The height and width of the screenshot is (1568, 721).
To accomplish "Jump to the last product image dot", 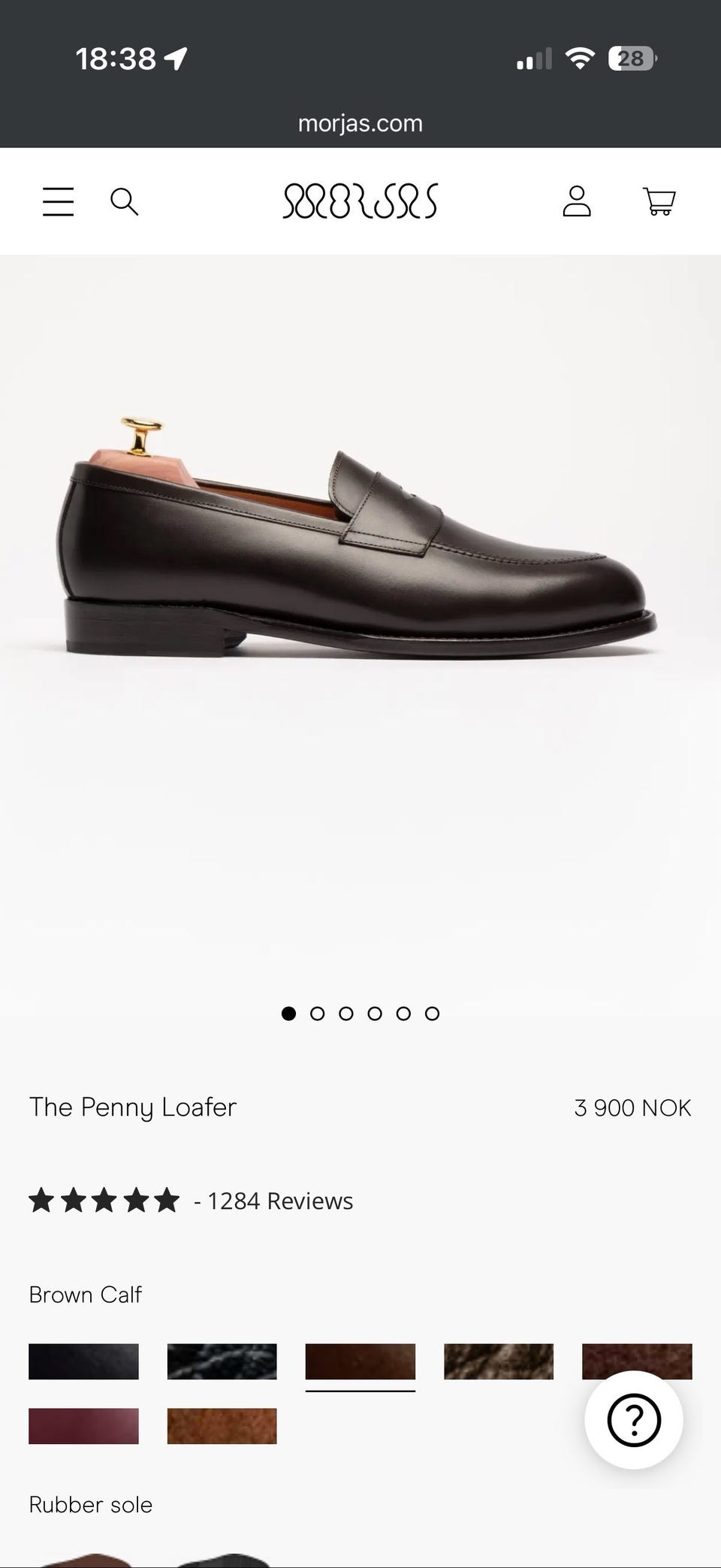I will (432, 1014).
